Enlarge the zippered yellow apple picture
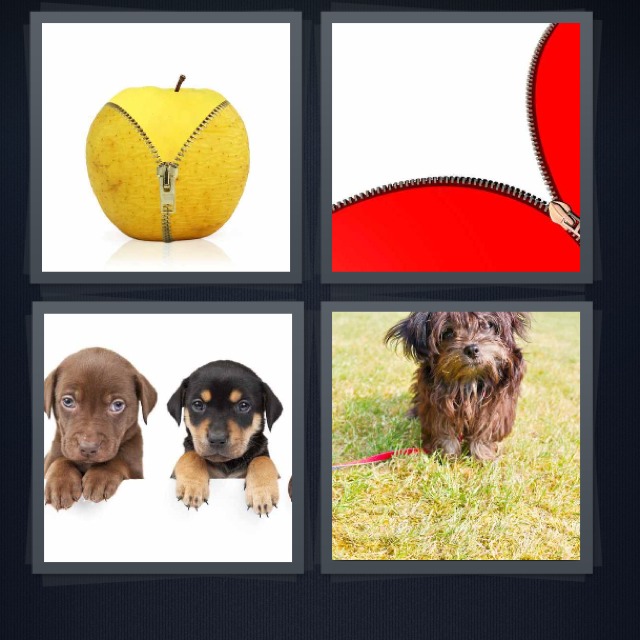Screen dimensions: 640x640 tap(166, 147)
